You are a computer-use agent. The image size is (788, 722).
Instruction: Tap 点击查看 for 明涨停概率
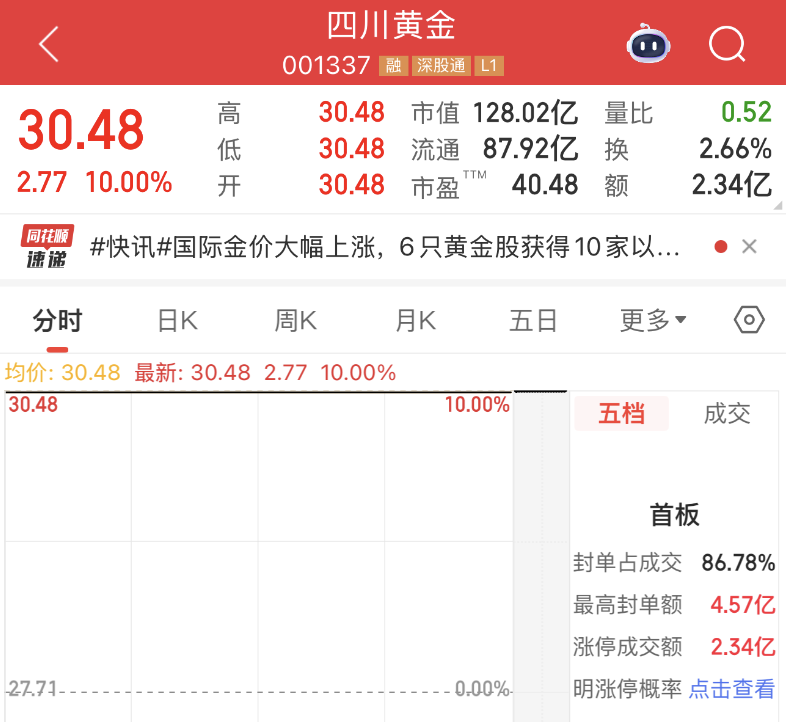tap(732, 689)
